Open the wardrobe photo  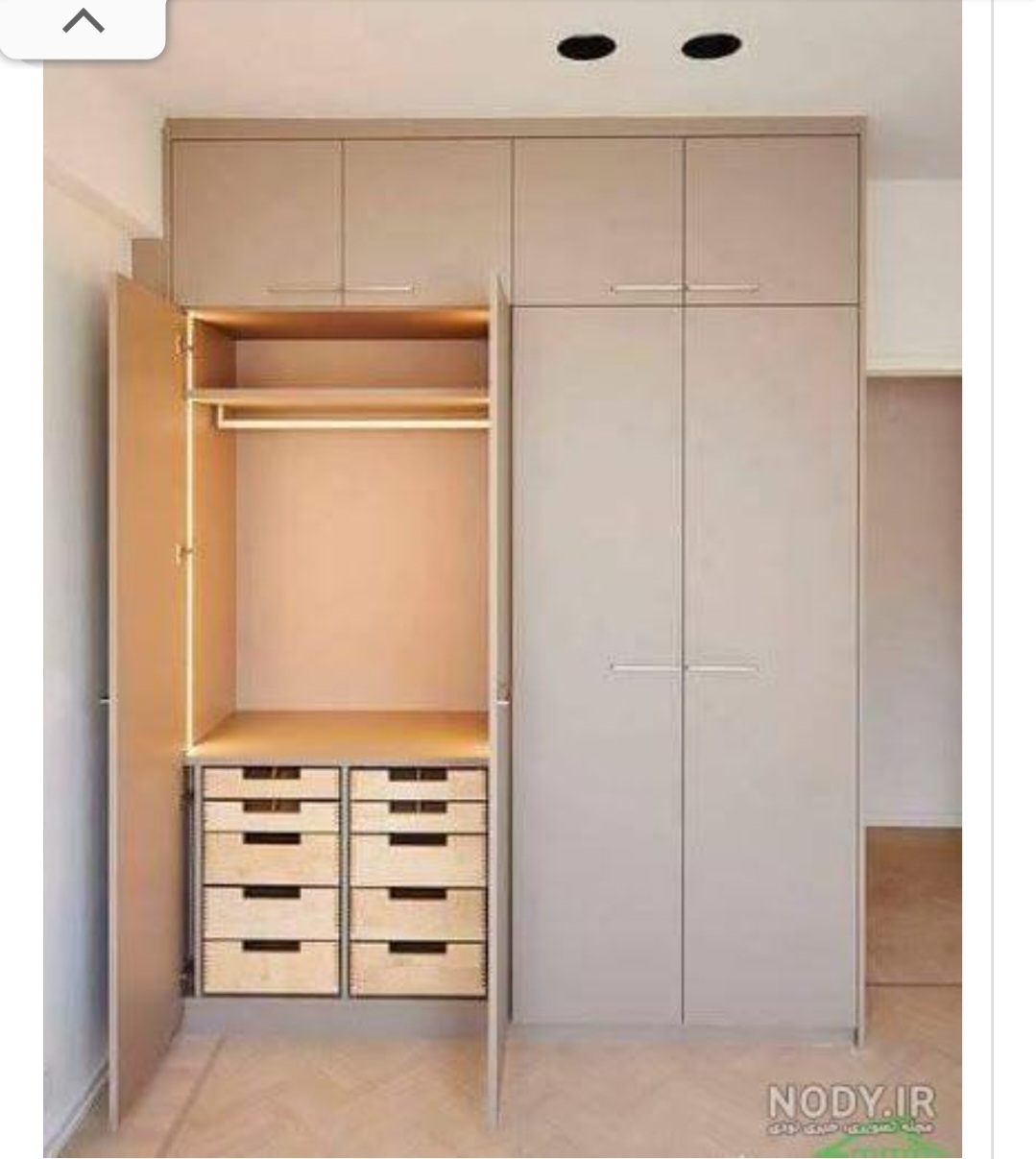point(502,595)
